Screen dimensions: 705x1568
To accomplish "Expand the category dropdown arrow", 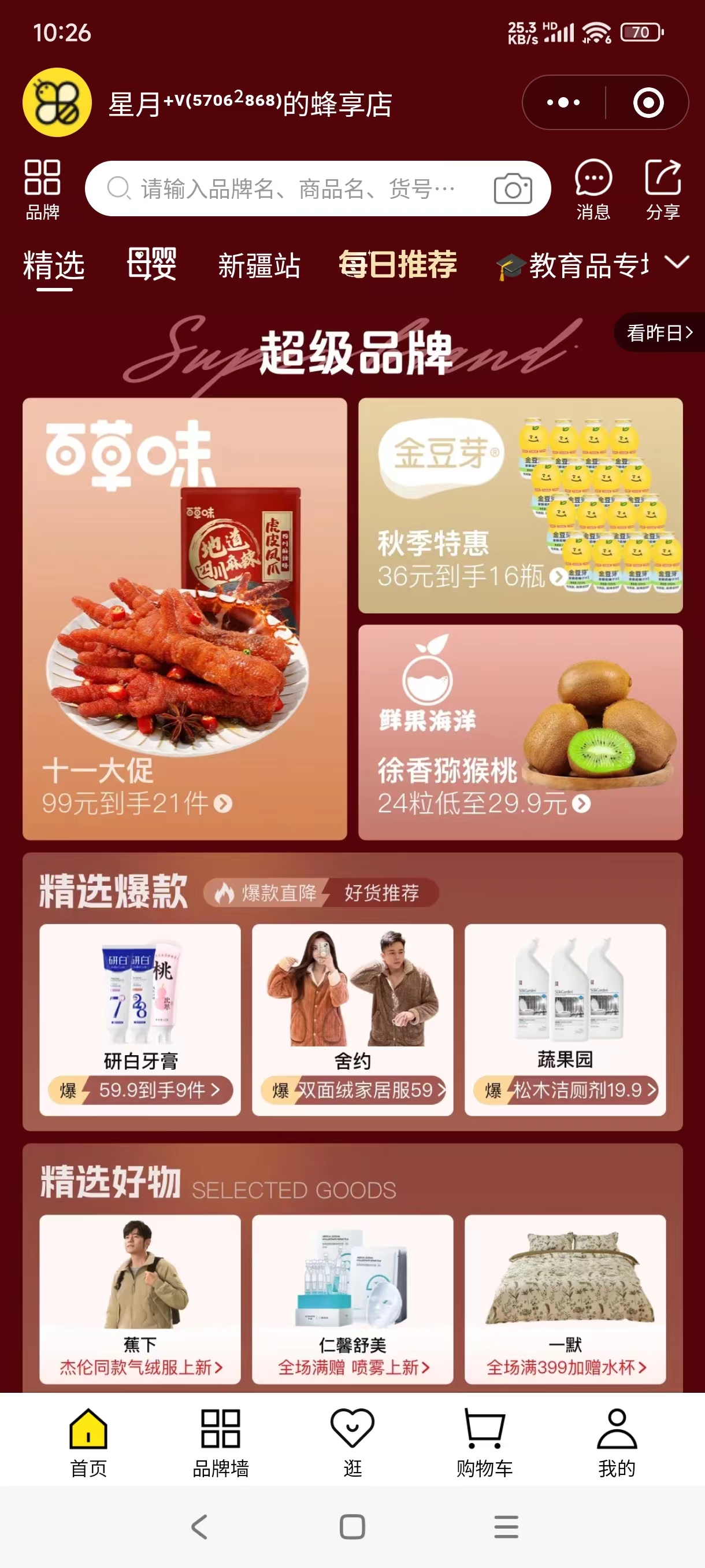I will point(677,262).
